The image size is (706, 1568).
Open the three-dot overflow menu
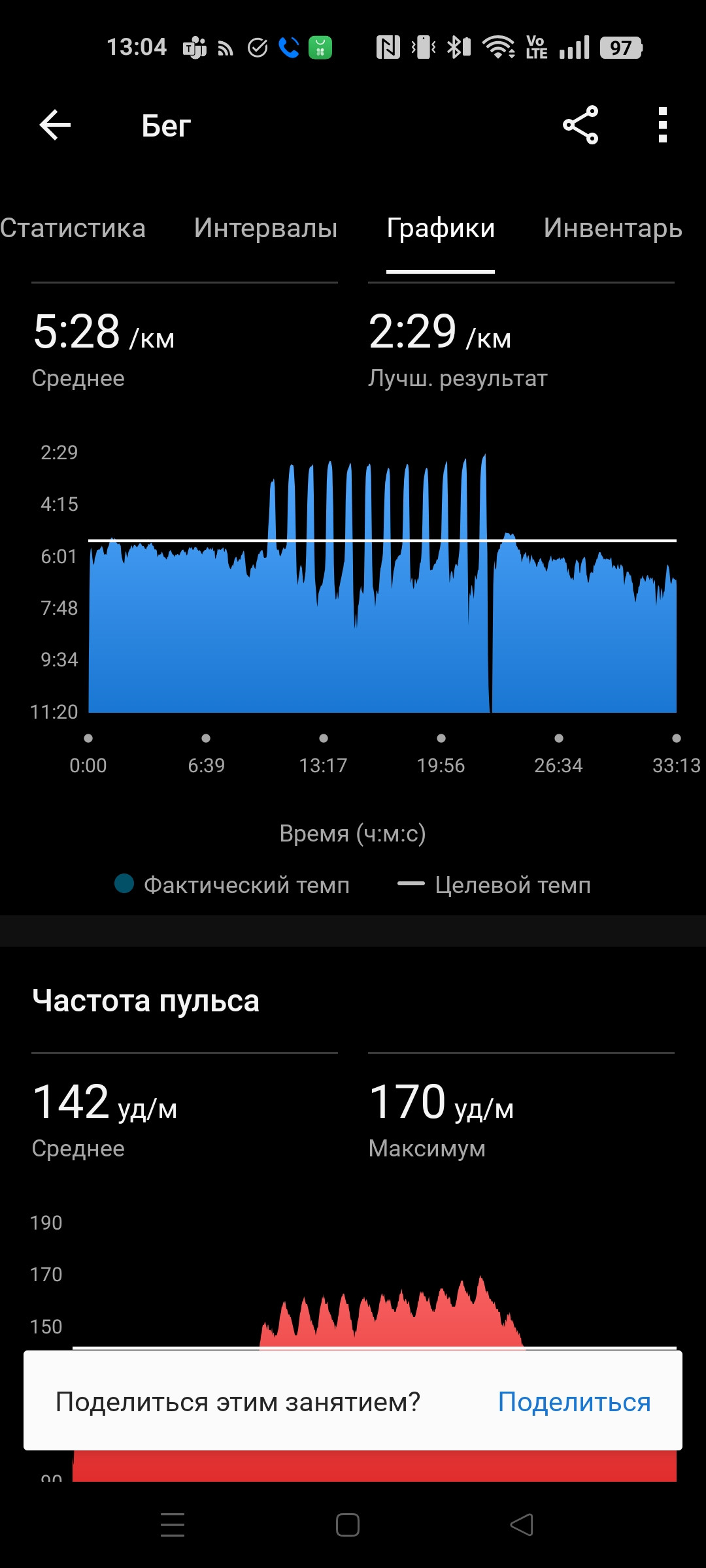[x=663, y=125]
